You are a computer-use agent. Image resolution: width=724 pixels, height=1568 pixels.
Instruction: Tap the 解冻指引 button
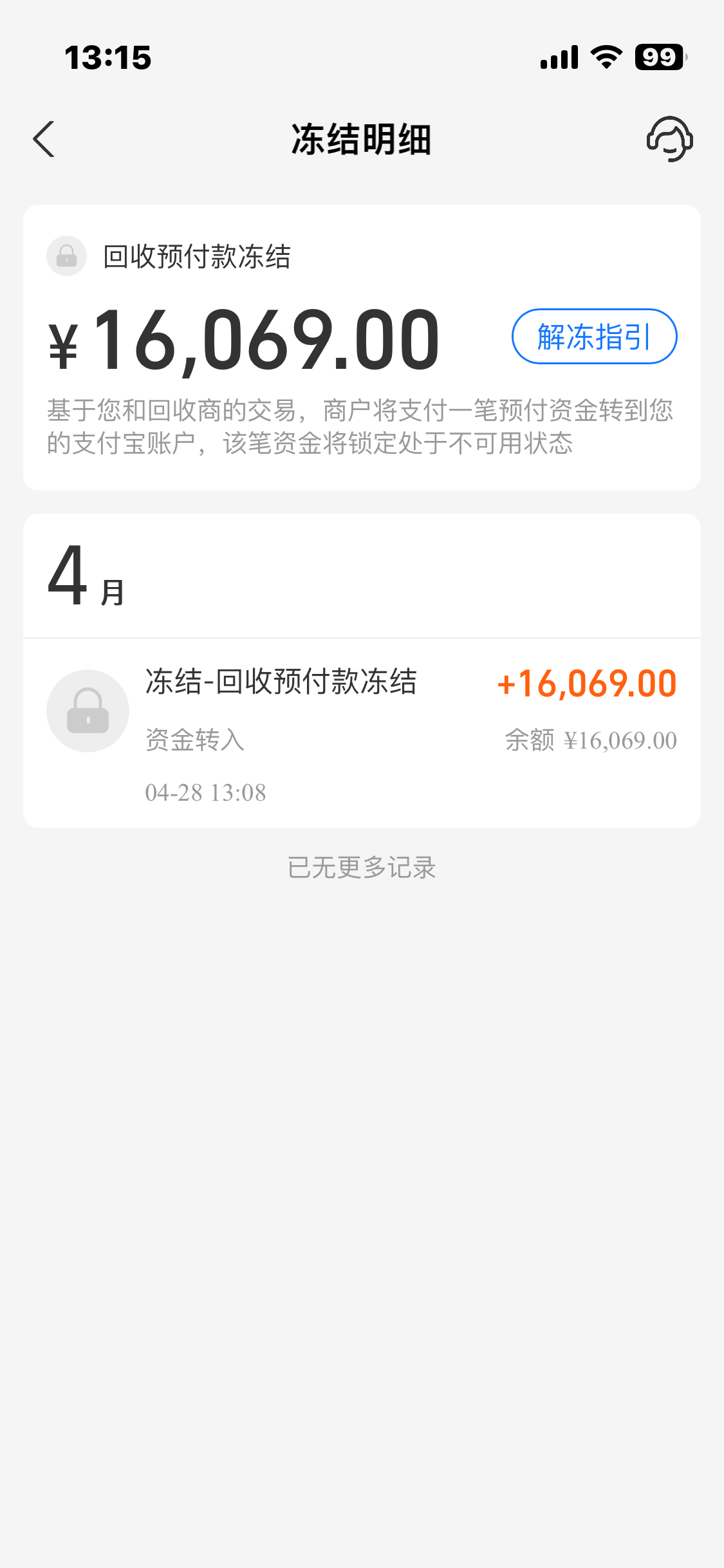[594, 337]
